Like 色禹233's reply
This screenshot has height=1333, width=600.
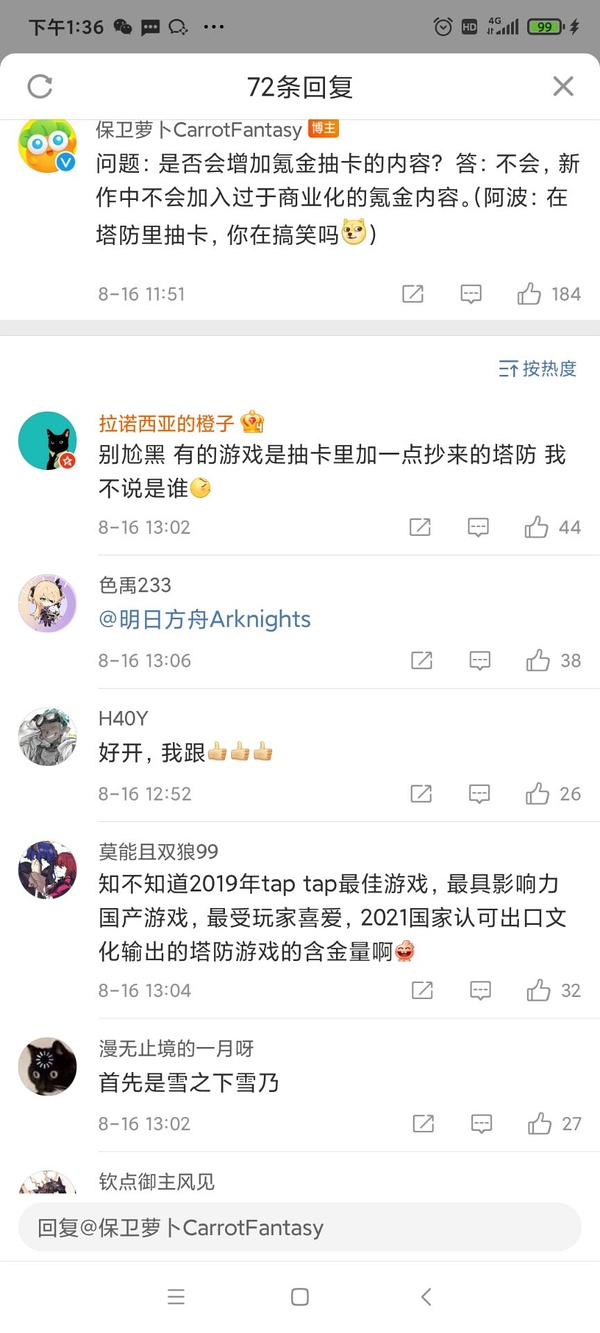[538, 660]
